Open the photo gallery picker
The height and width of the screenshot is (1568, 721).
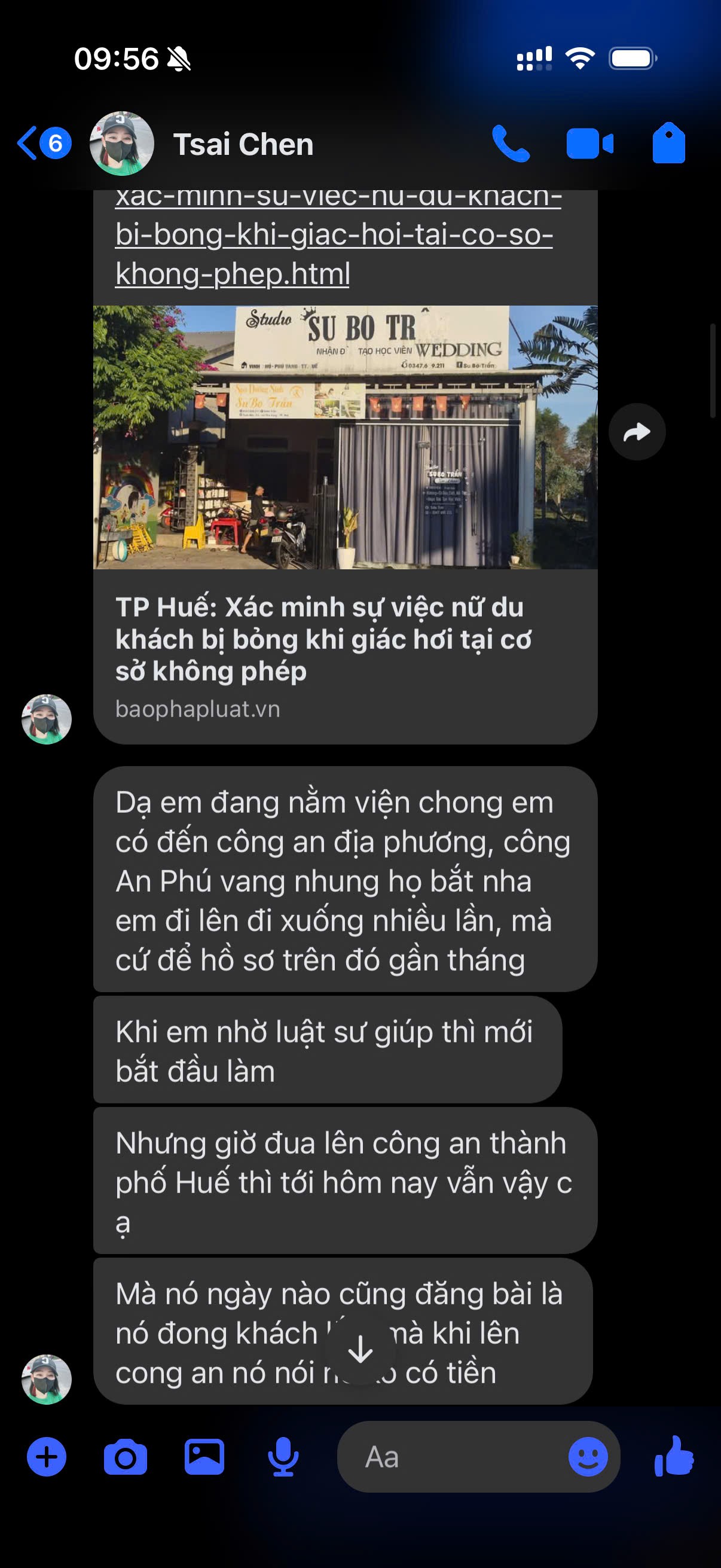tap(204, 1457)
